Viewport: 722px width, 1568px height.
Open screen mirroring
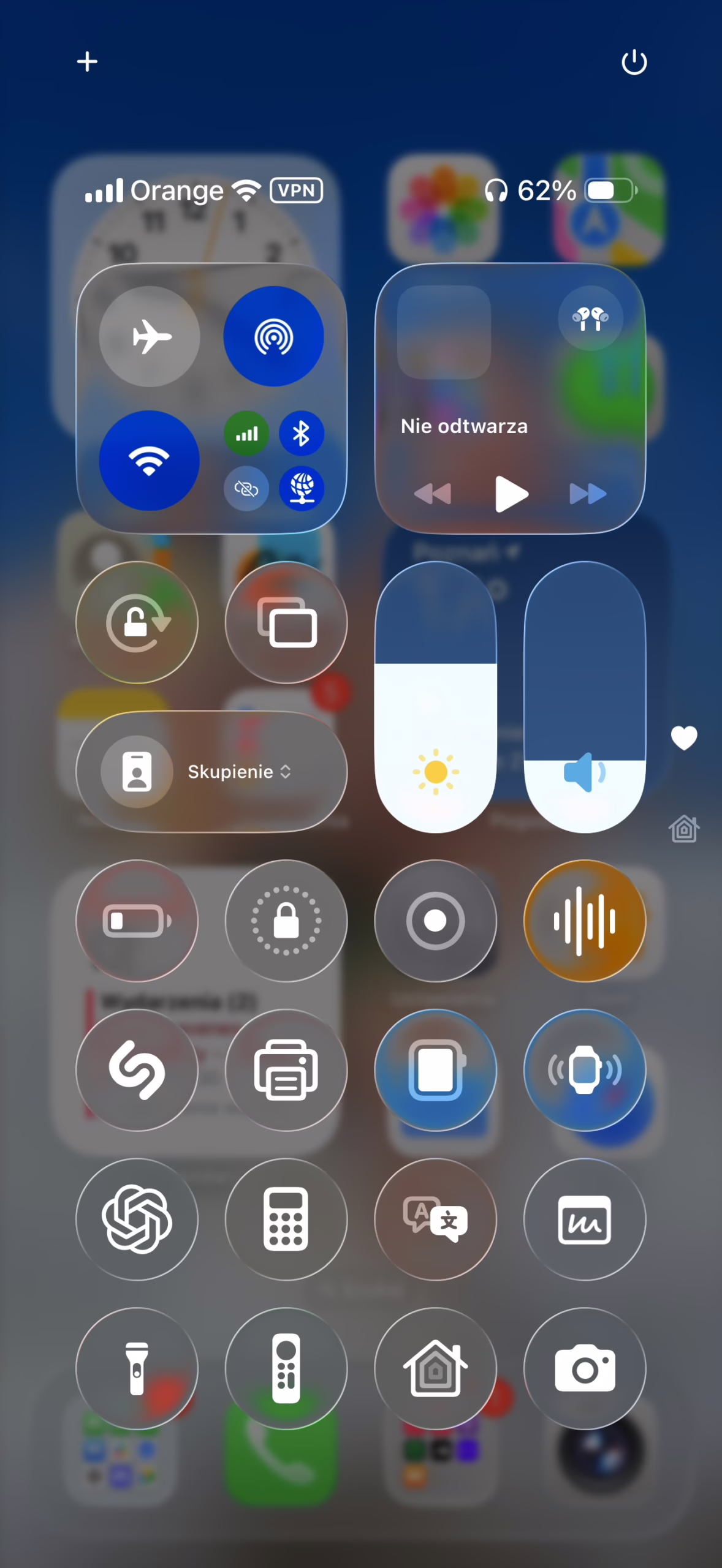[x=286, y=622]
